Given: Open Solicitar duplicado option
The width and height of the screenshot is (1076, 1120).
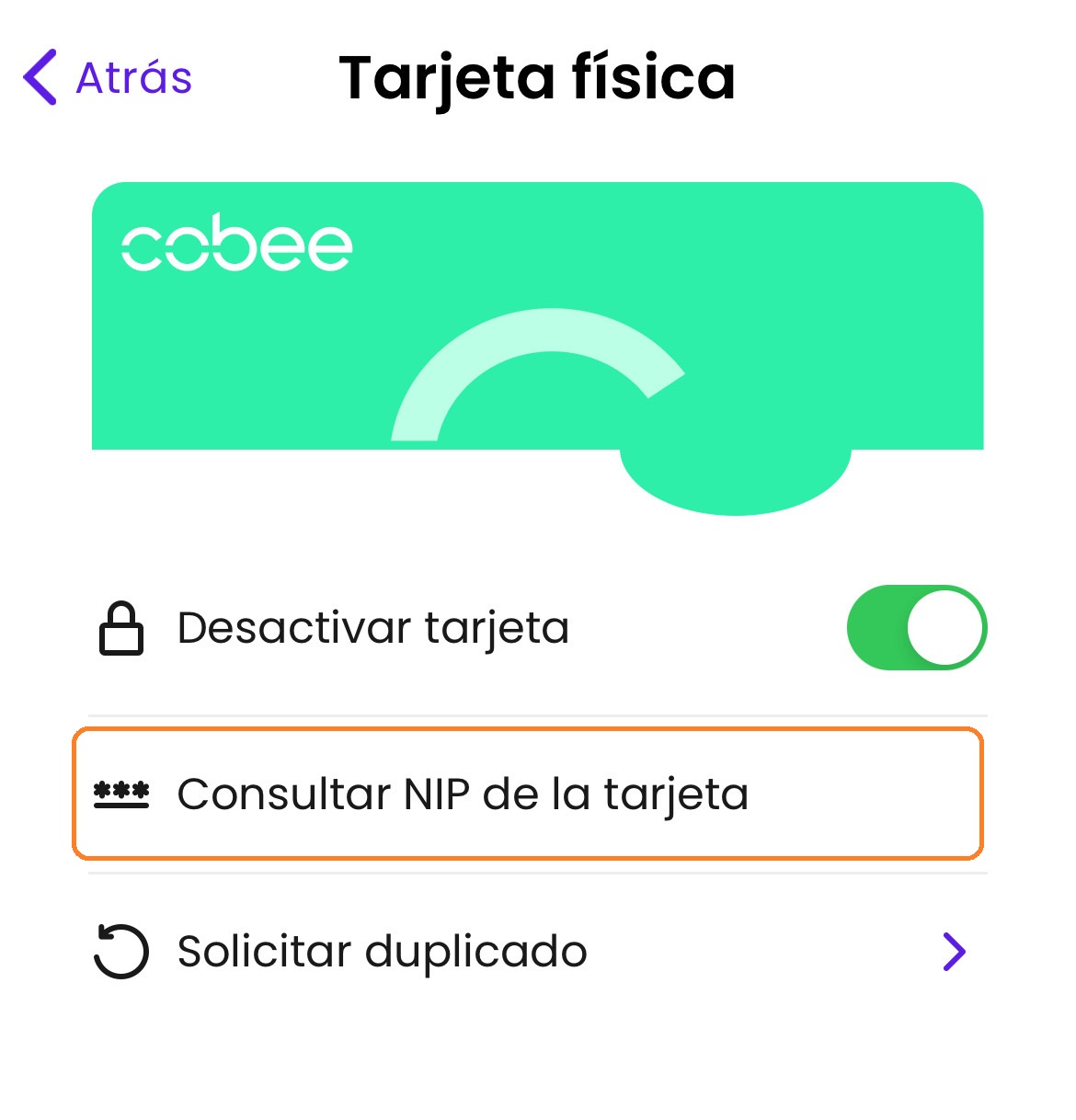Looking at the screenshot, I should pyautogui.click(x=528, y=952).
